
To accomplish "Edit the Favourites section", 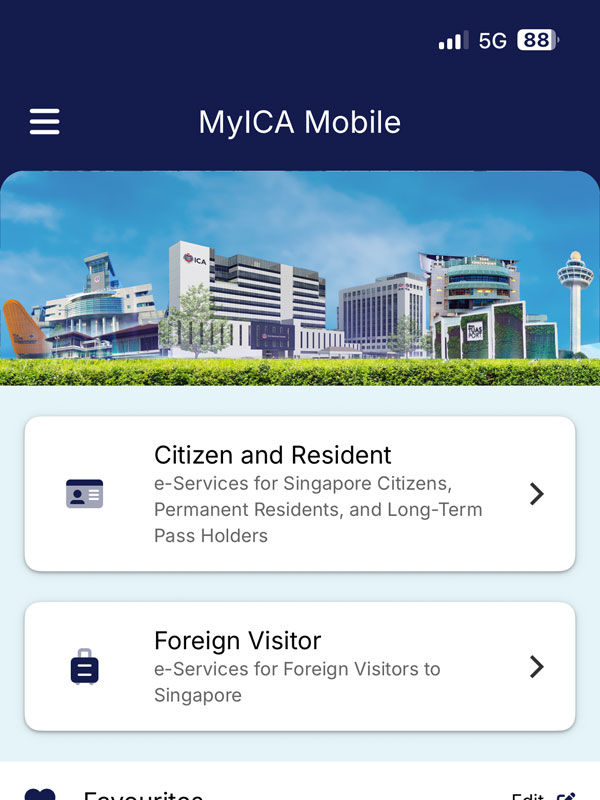I will tap(542, 796).
